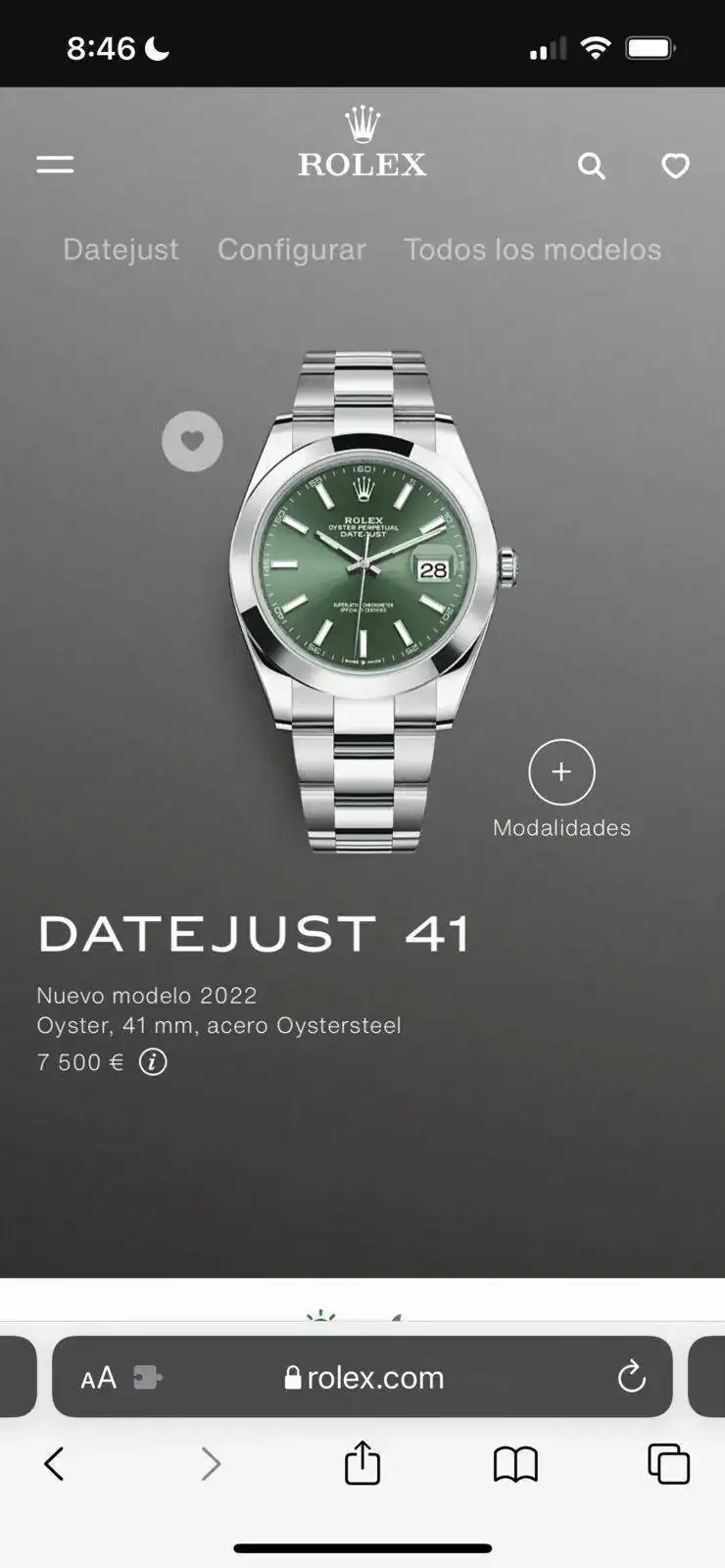This screenshot has width=725, height=1568.
Task: Open the favorites heart in header
Action: (675, 166)
